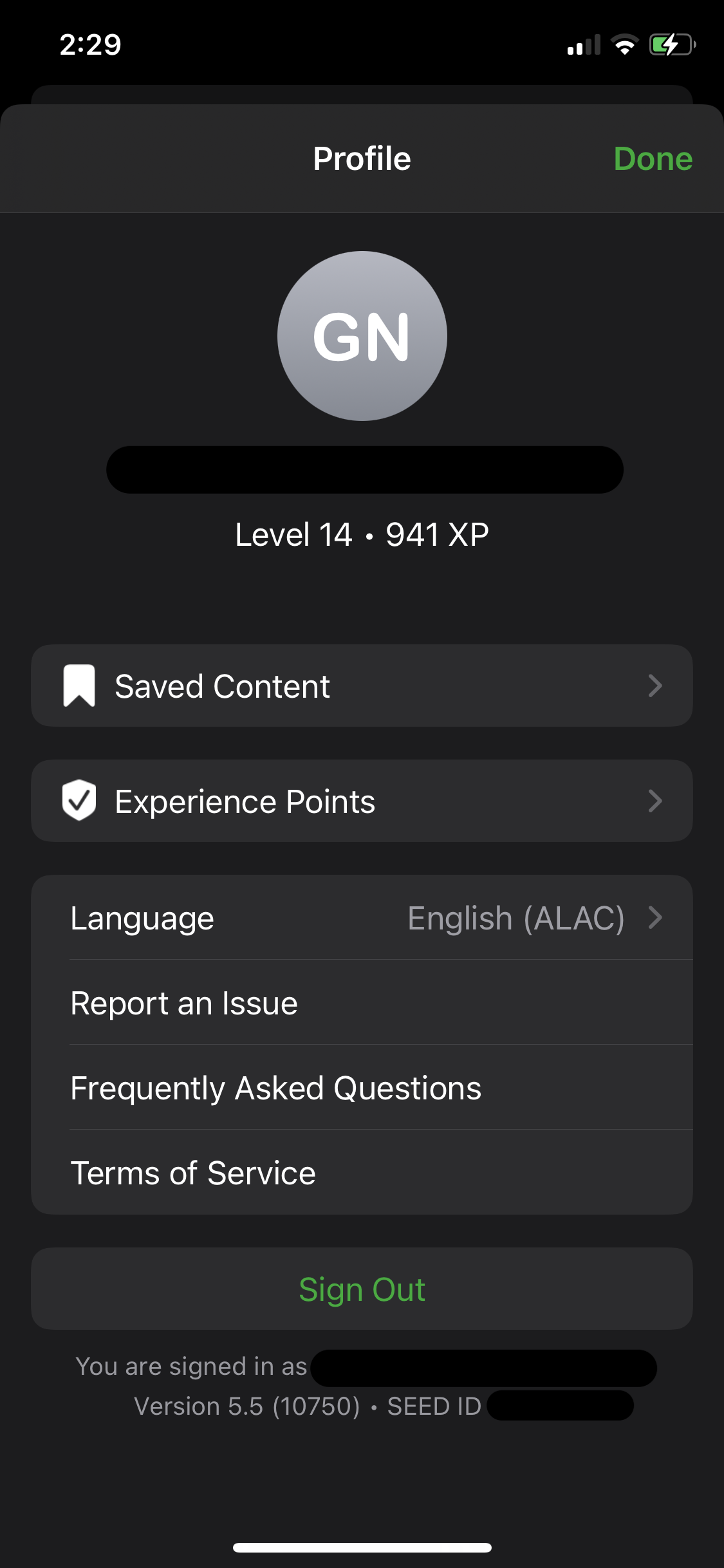Tap Done to close the profile
Screen dimensions: 724x1568
point(653,158)
